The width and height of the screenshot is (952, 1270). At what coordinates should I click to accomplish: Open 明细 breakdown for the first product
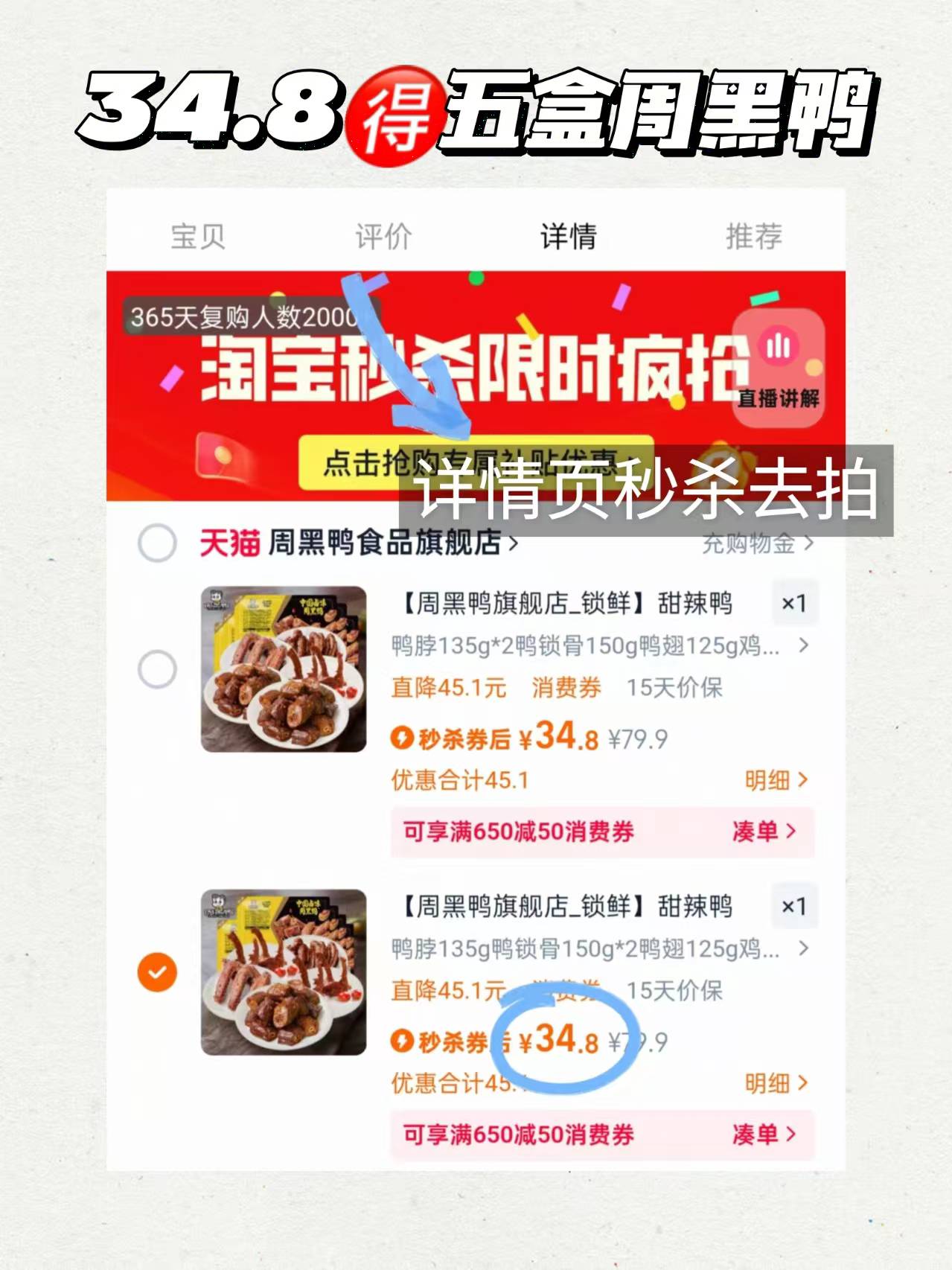click(769, 780)
